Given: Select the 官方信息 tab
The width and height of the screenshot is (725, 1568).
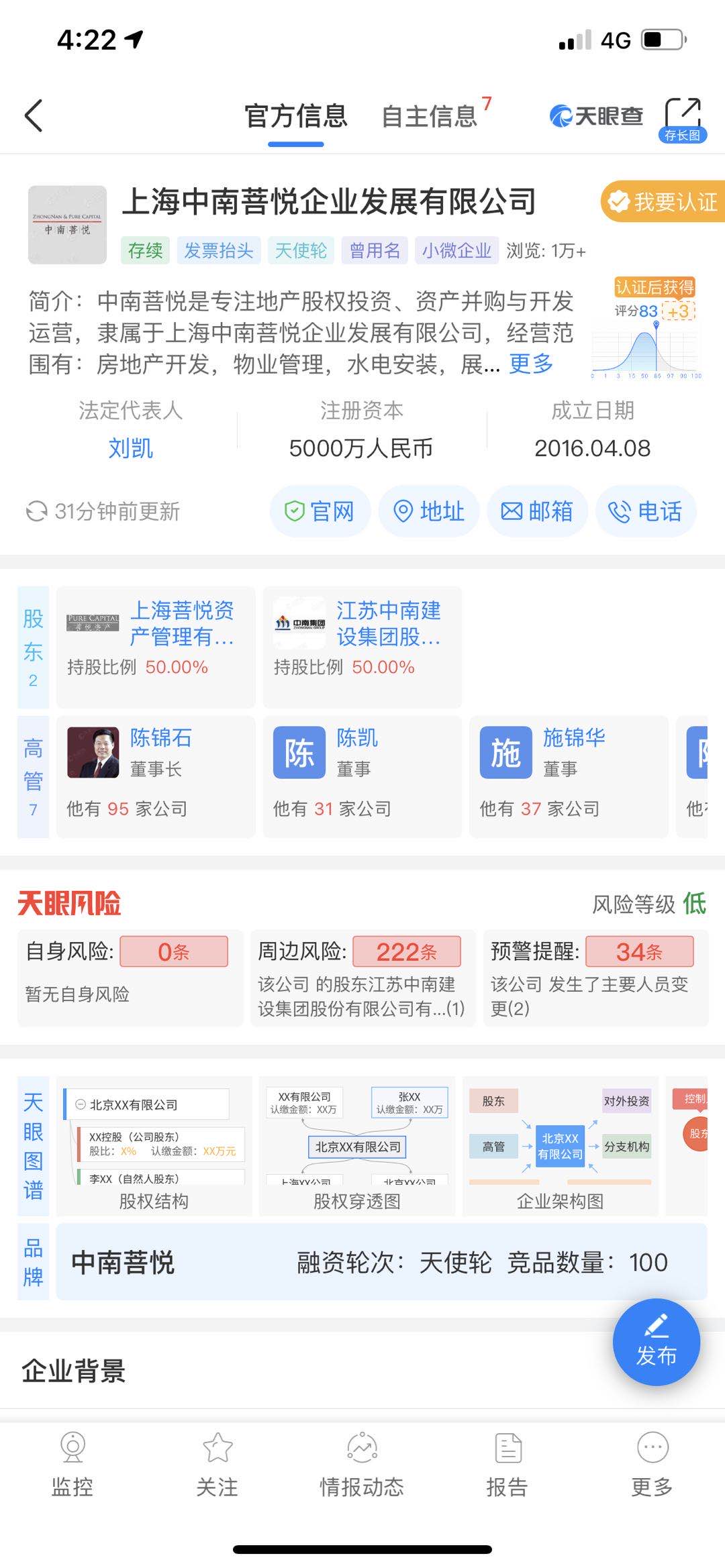Looking at the screenshot, I should (x=296, y=115).
